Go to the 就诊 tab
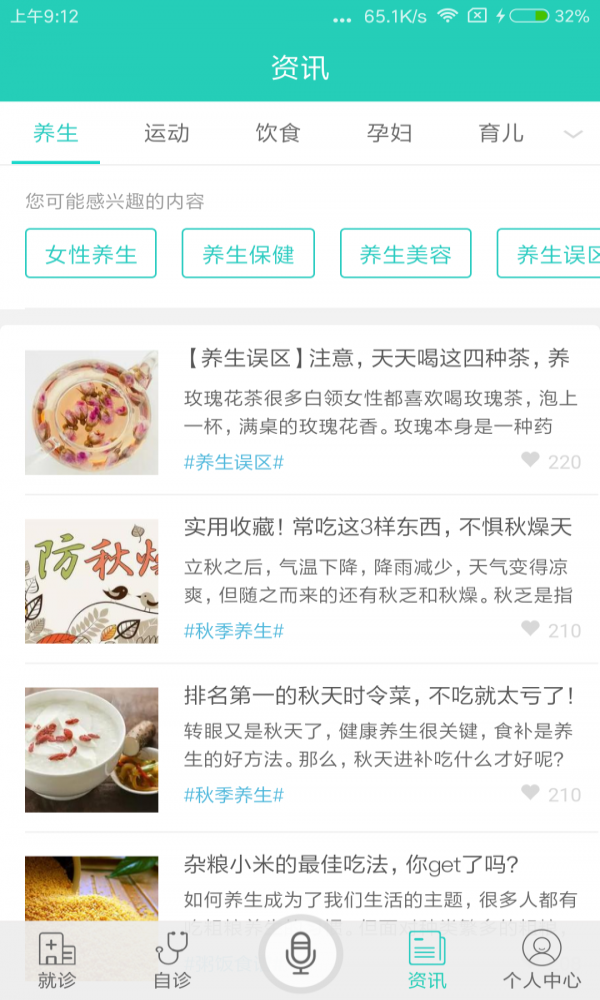The image size is (600, 1000). [x=56, y=958]
